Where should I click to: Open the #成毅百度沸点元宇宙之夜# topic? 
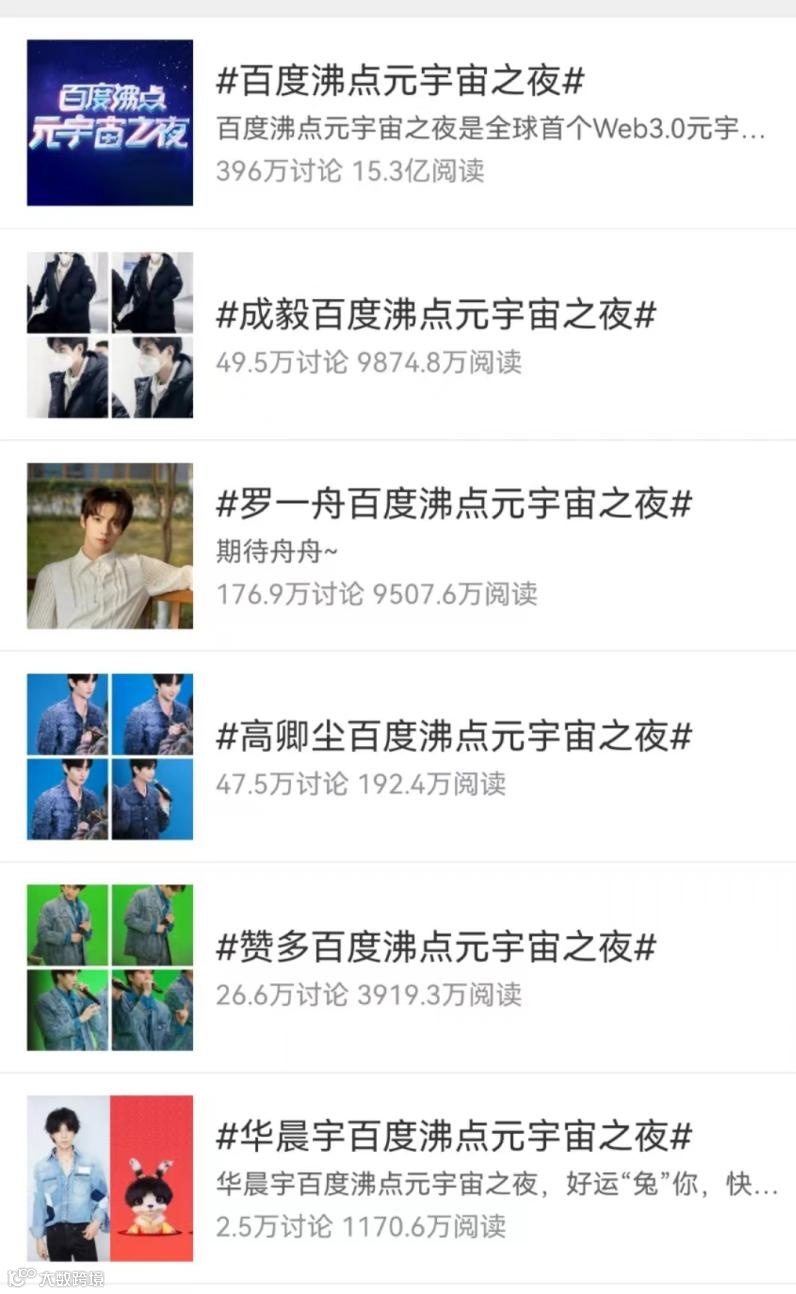436,315
